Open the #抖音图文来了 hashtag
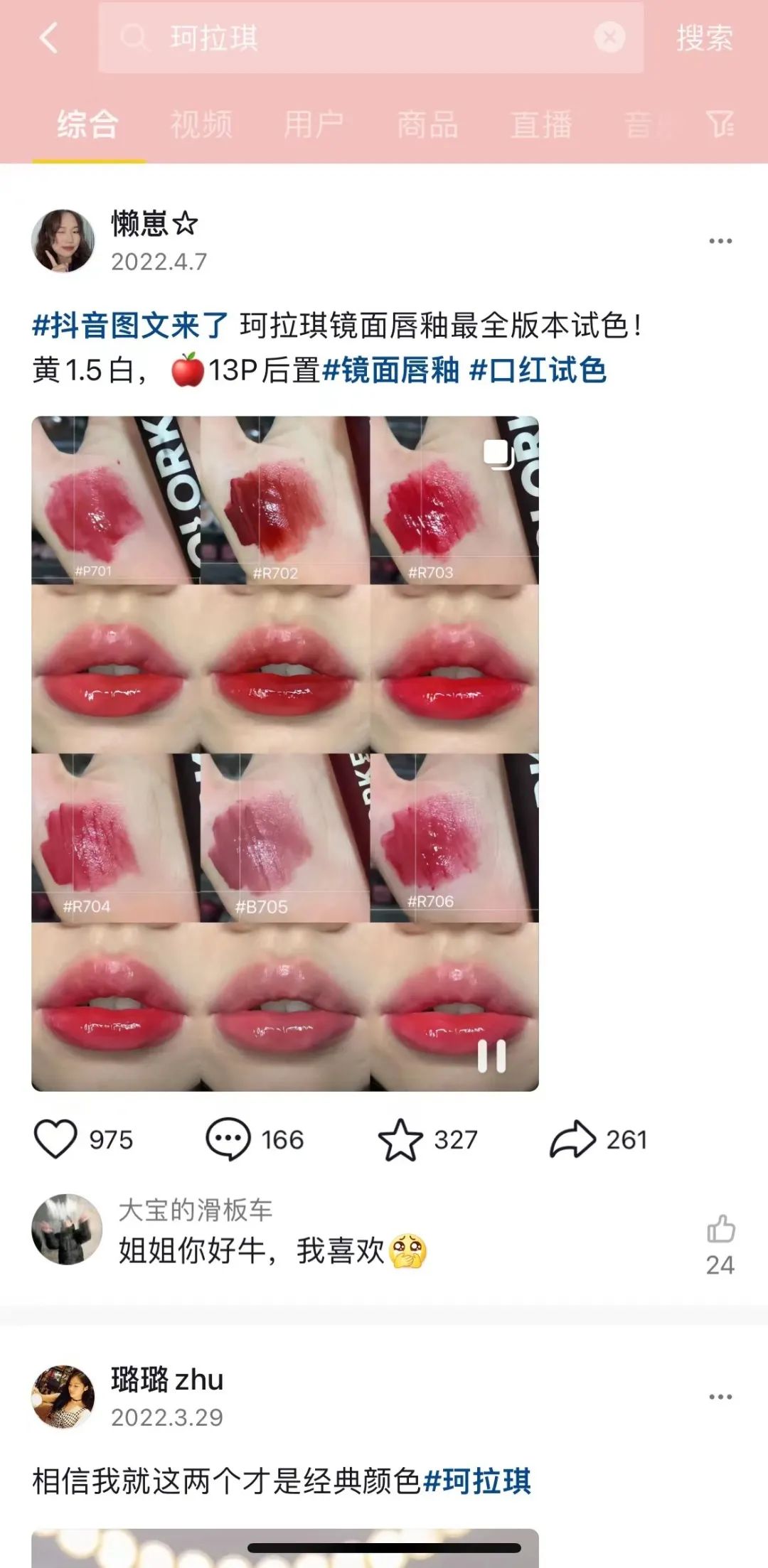Image resolution: width=768 pixels, height=1568 pixels. click(130, 326)
